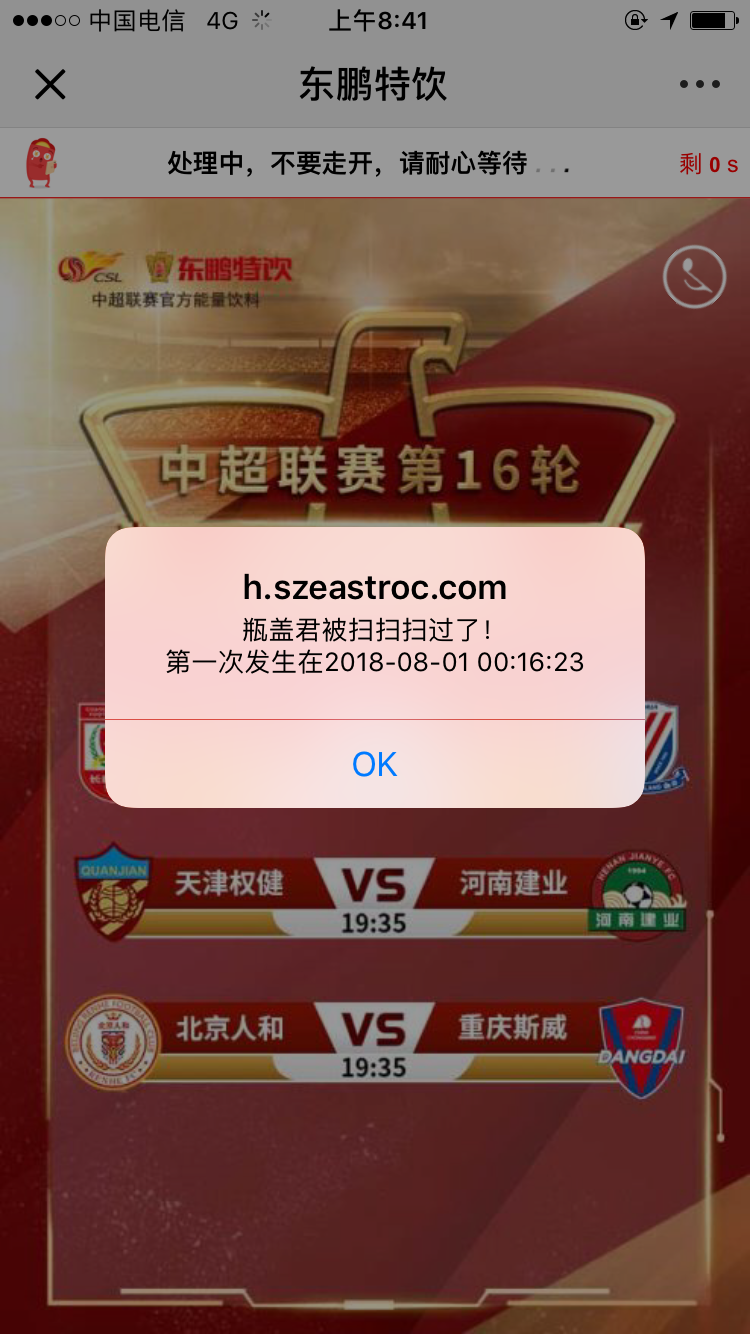Dismiss the alert by tapping OK

point(375,764)
